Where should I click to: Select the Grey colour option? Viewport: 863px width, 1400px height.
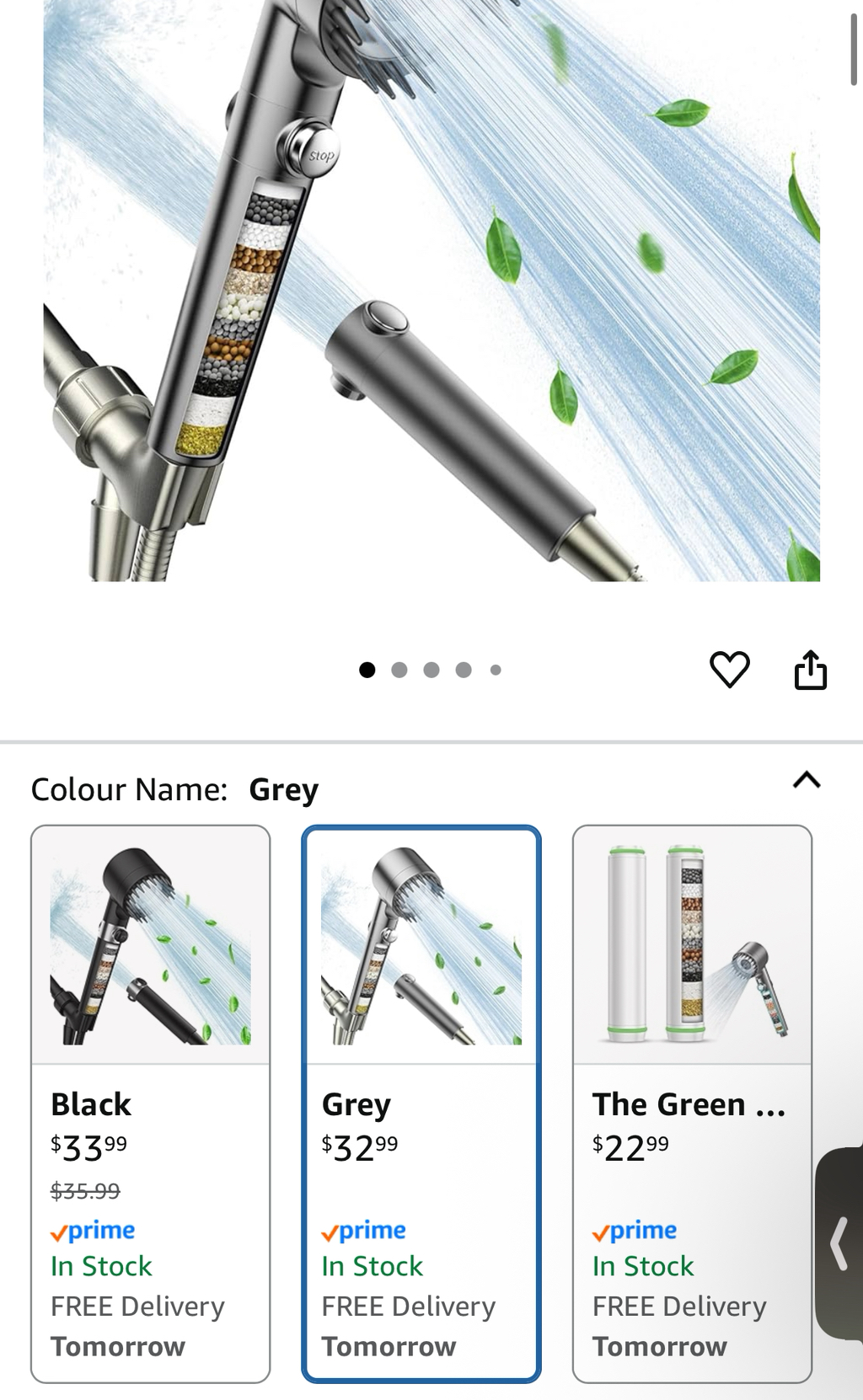(421, 1103)
